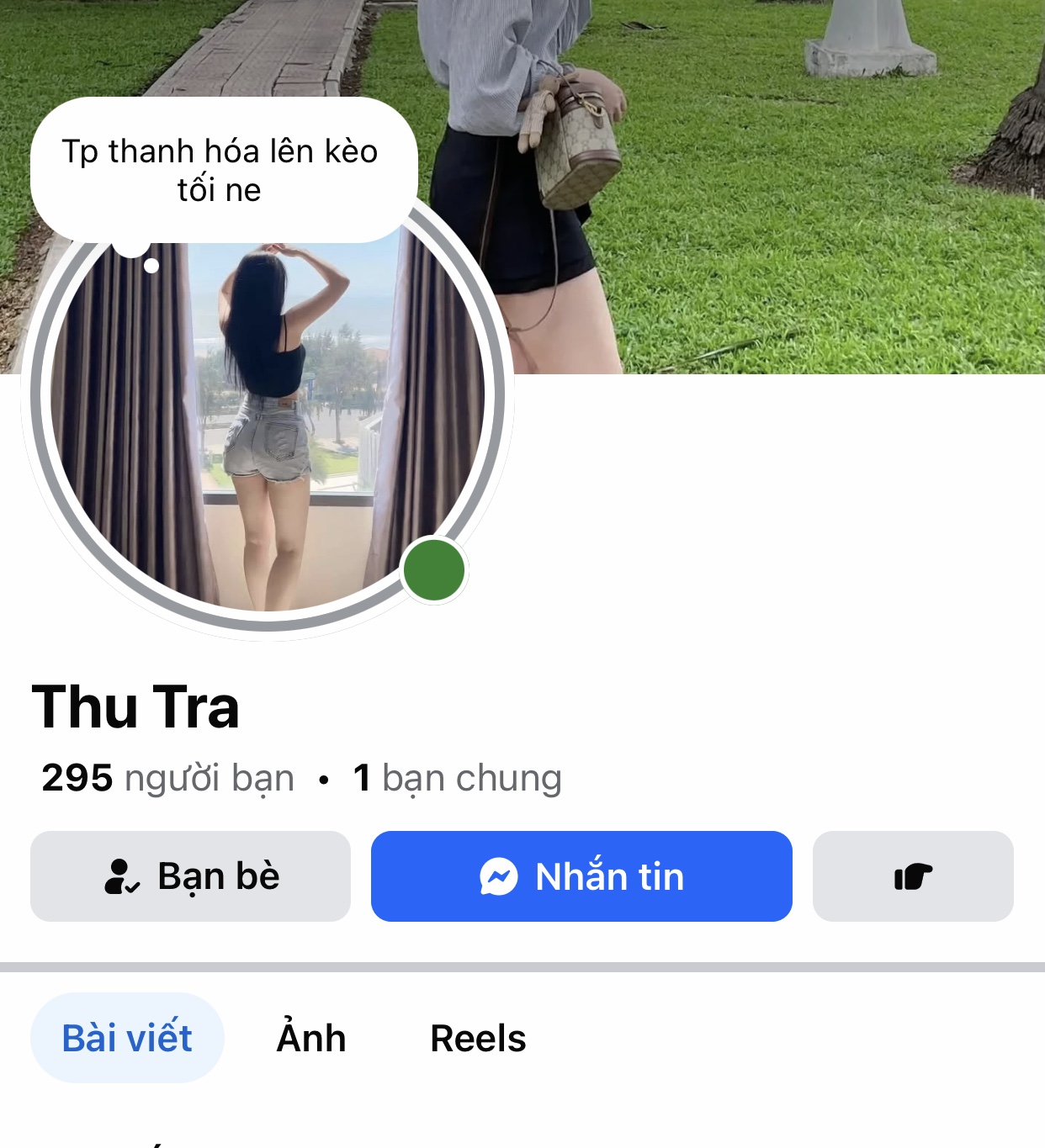Image resolution: width=1045 pixels, height=1148 pixels.
Task: Tap the pointing hand poke button
Action: click(x=913, y=876)
